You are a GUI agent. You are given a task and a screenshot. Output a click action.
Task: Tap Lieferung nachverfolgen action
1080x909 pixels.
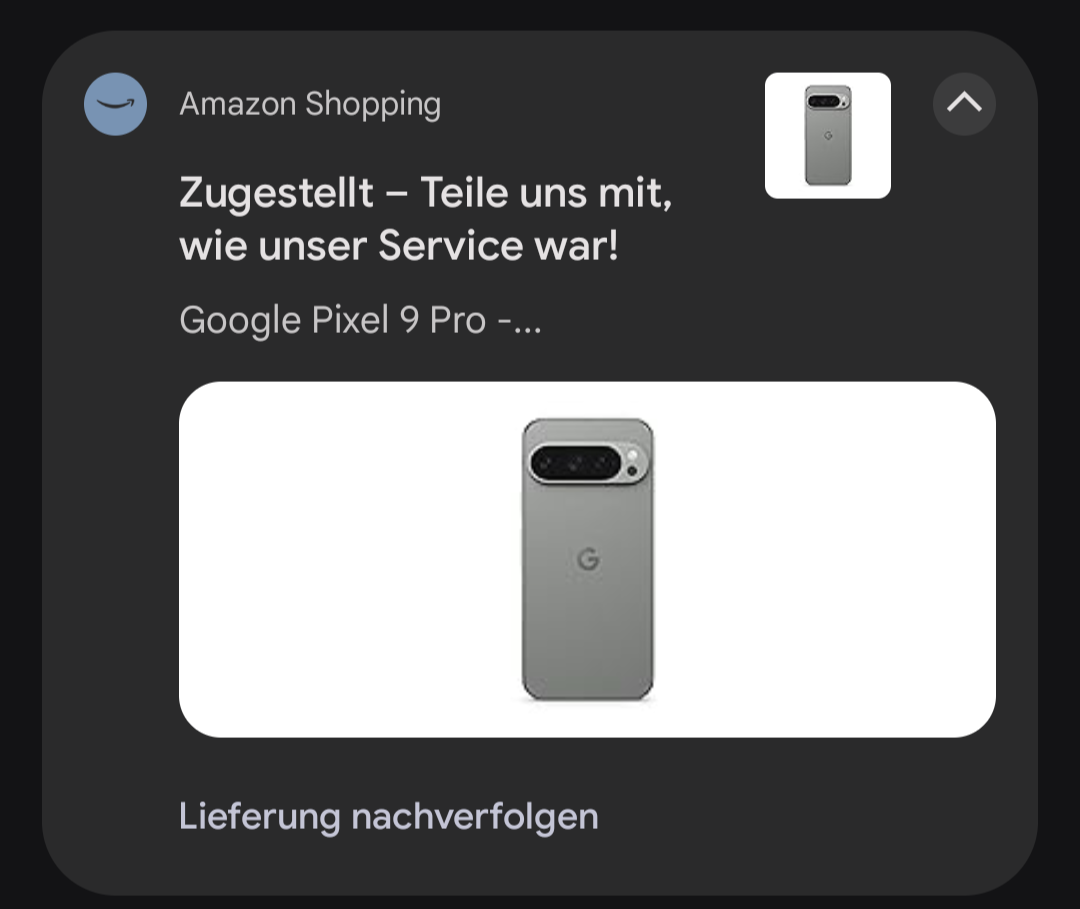pyautogui.click(x=388, y=816)
